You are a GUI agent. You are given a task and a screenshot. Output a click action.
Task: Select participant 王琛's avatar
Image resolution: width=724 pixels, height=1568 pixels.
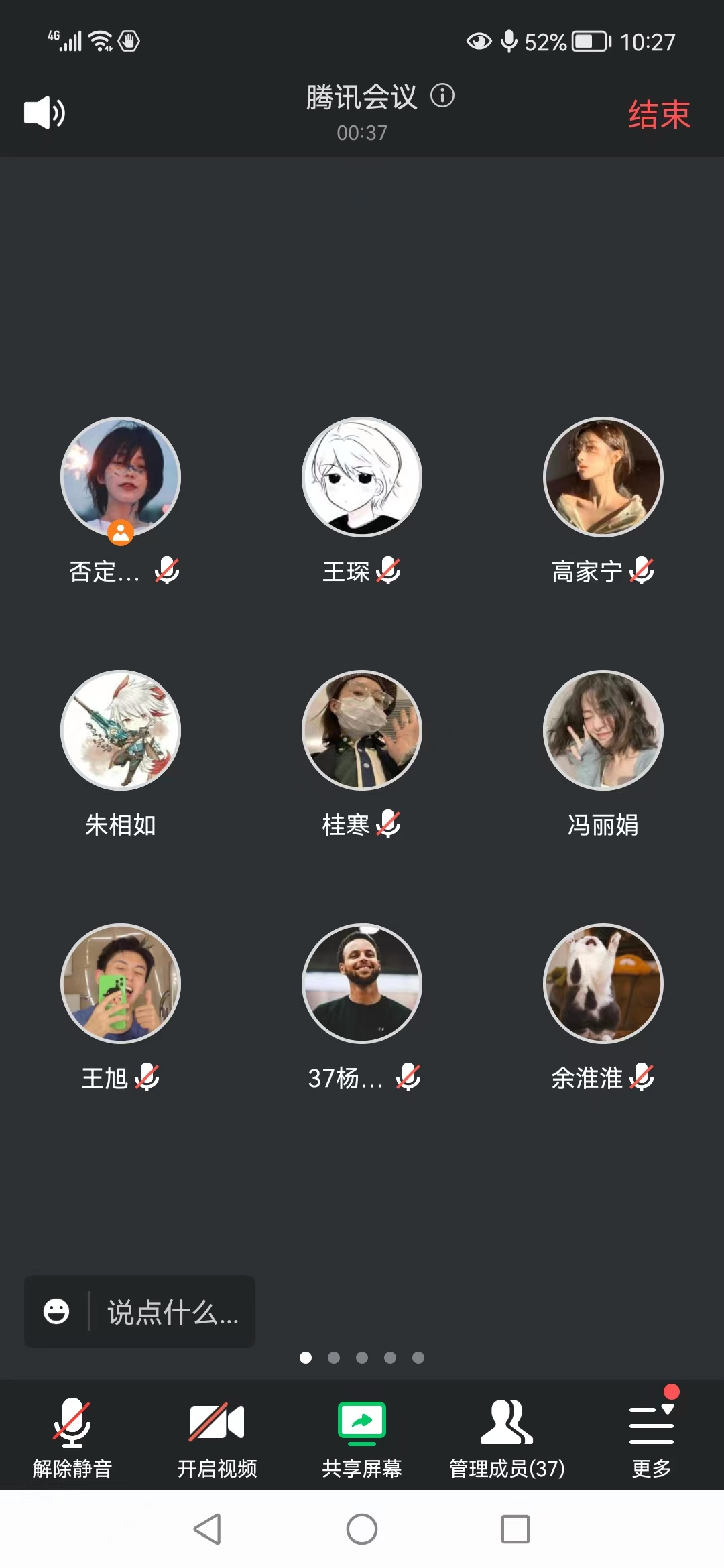tap(362, 477)
